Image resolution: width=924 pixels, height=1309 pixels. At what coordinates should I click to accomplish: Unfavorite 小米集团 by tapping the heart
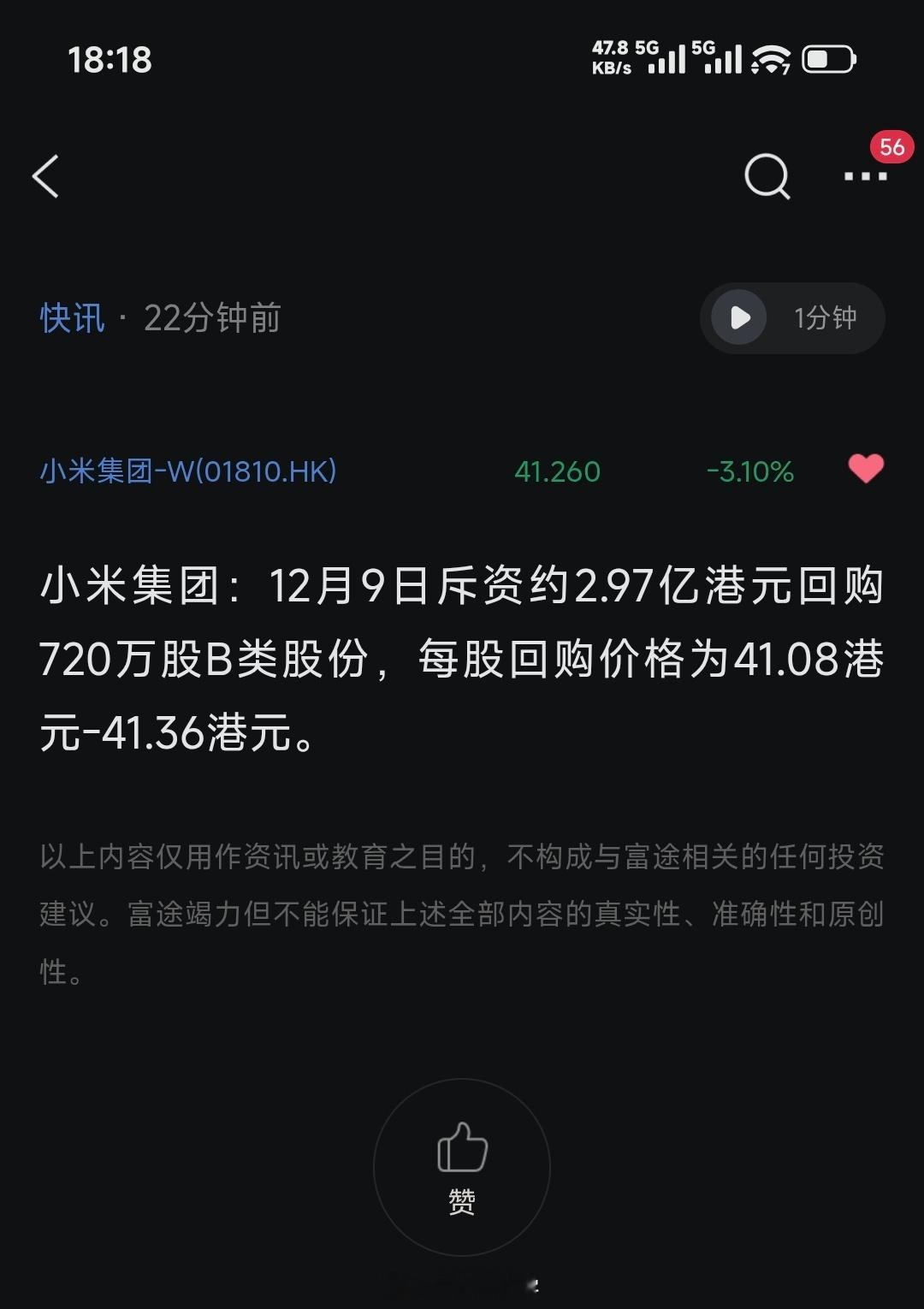click(867, 470)
